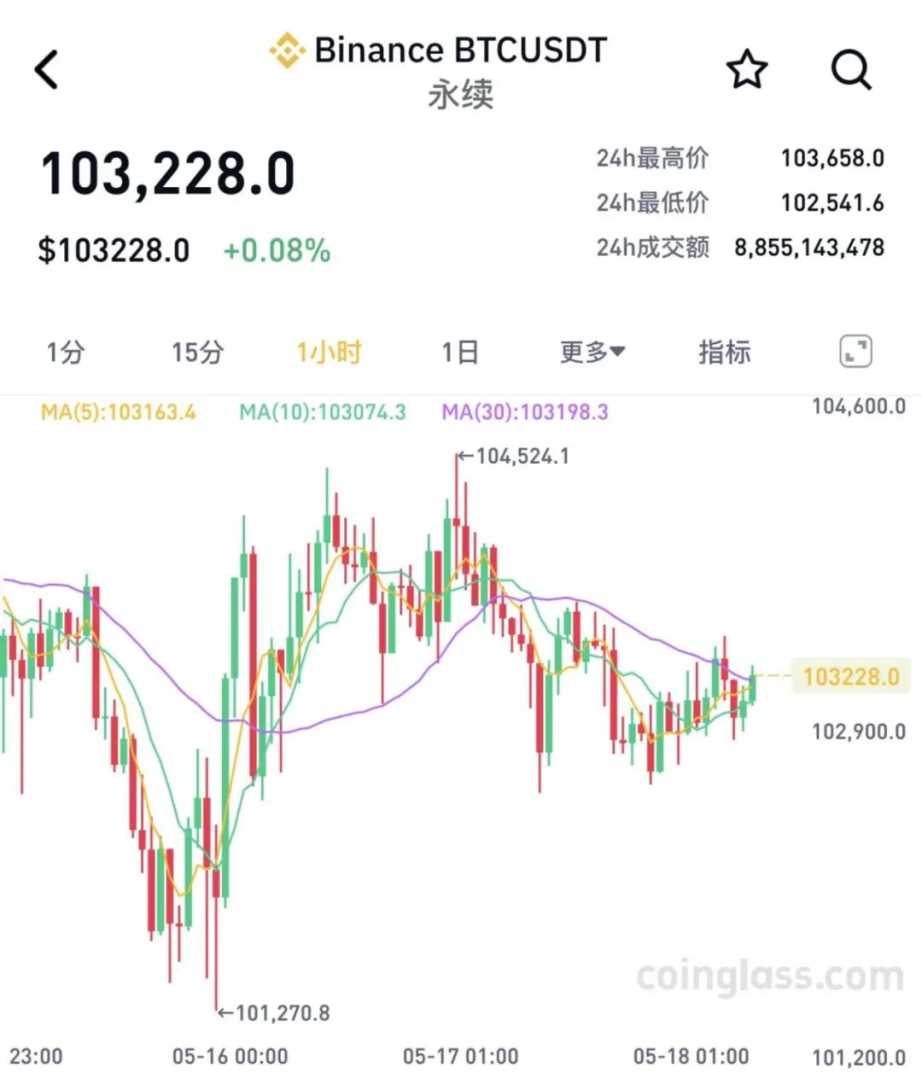The height and width of the screenshot is (1080, 922).
Task: Select the 15分 timeframe
Action: (197, 352)
